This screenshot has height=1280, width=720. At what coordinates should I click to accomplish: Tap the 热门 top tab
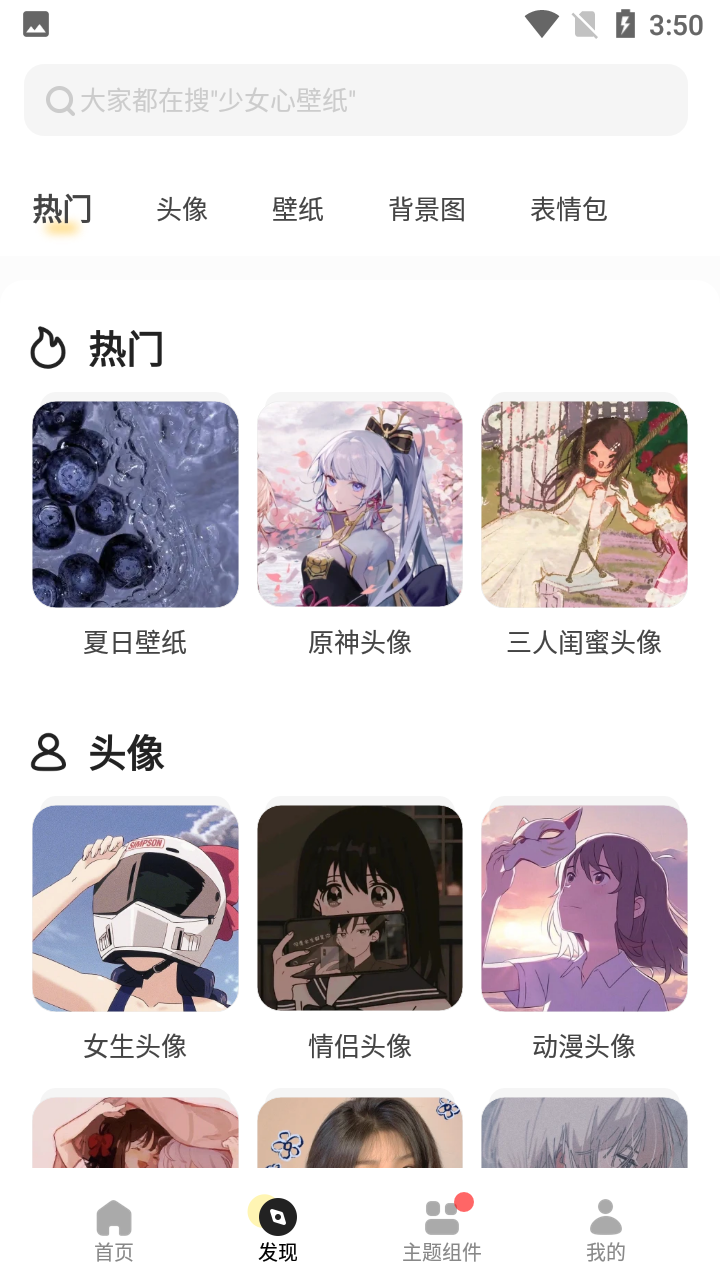pyautogui.click(x=62, y=209)
